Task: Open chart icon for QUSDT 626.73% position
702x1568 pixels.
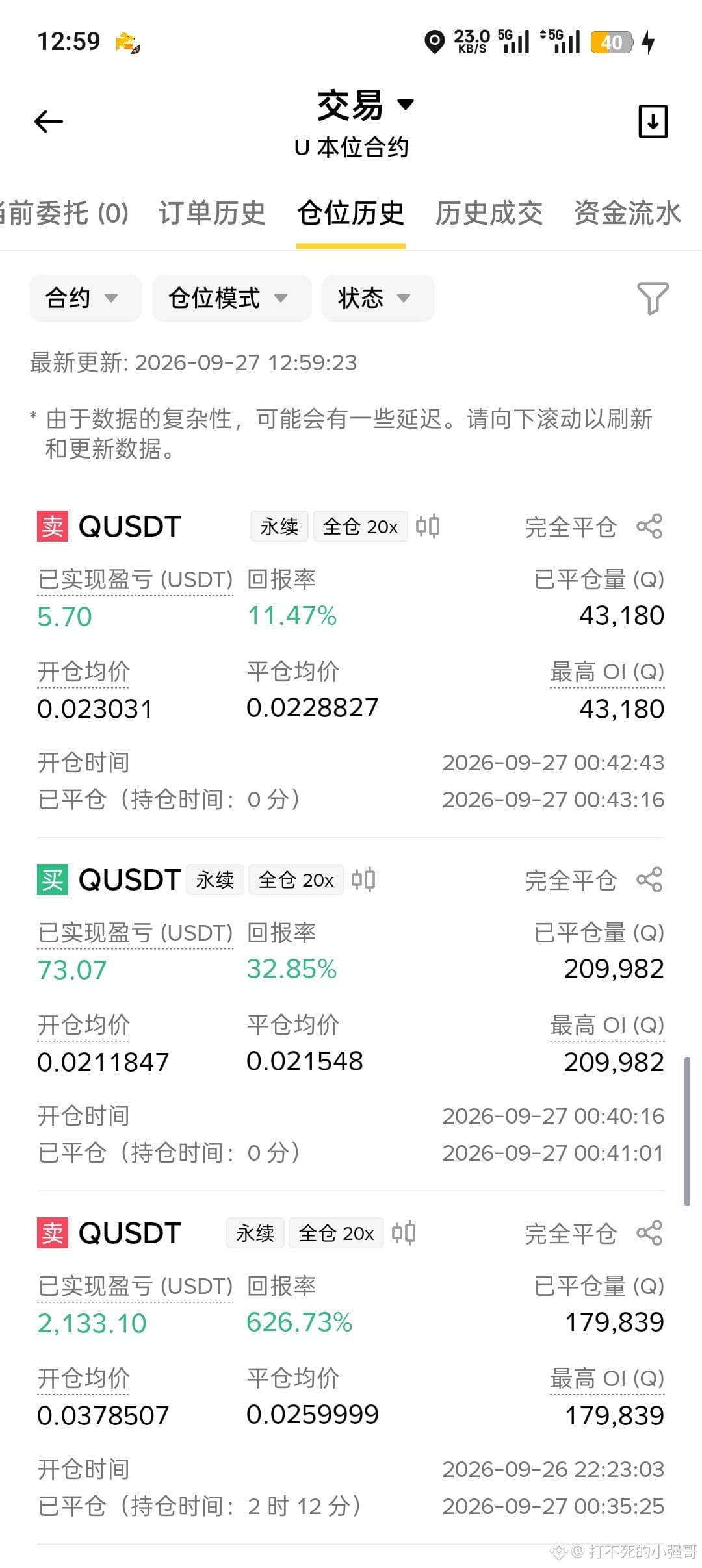Action: point(404,1233)
